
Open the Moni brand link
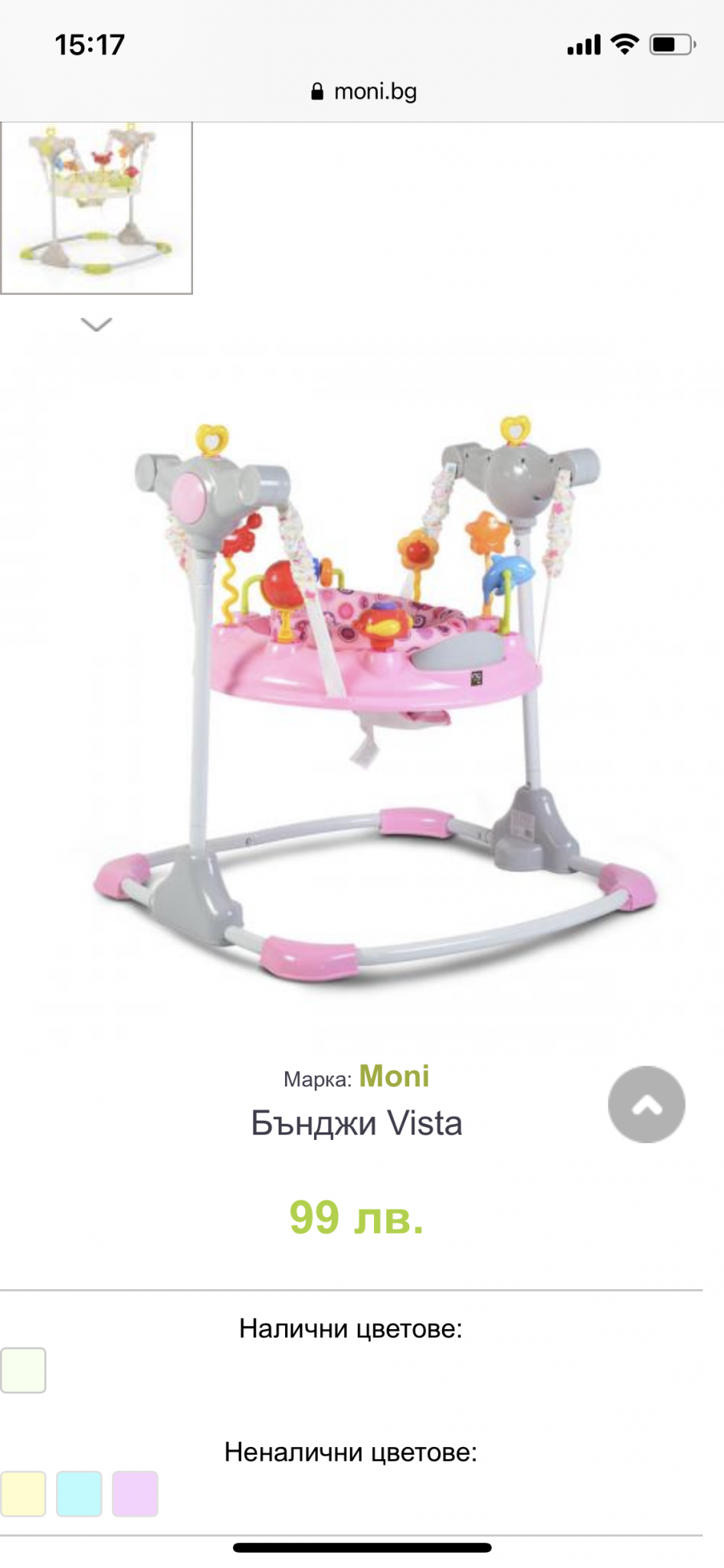[394, 1076]
